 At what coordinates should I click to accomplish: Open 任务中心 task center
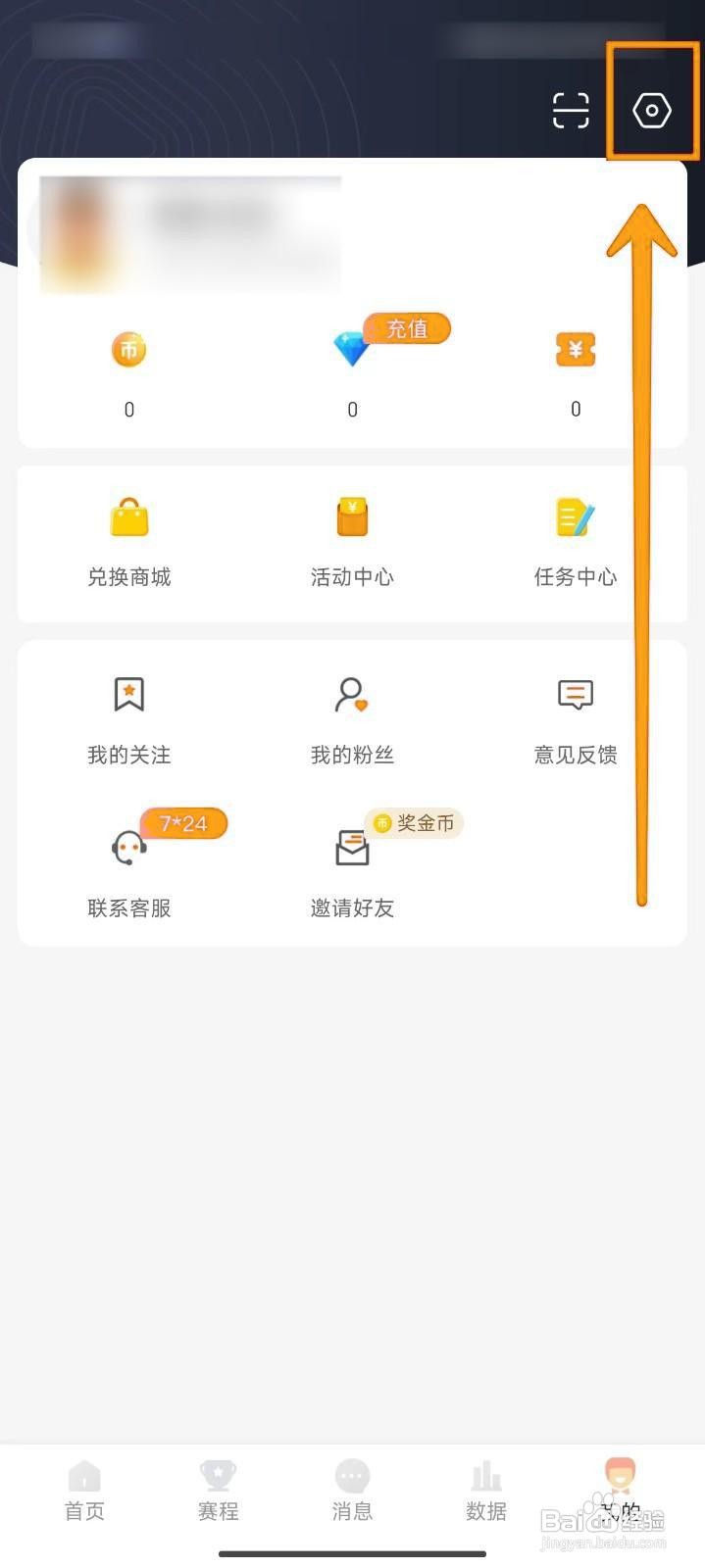(x=576, y=539)
